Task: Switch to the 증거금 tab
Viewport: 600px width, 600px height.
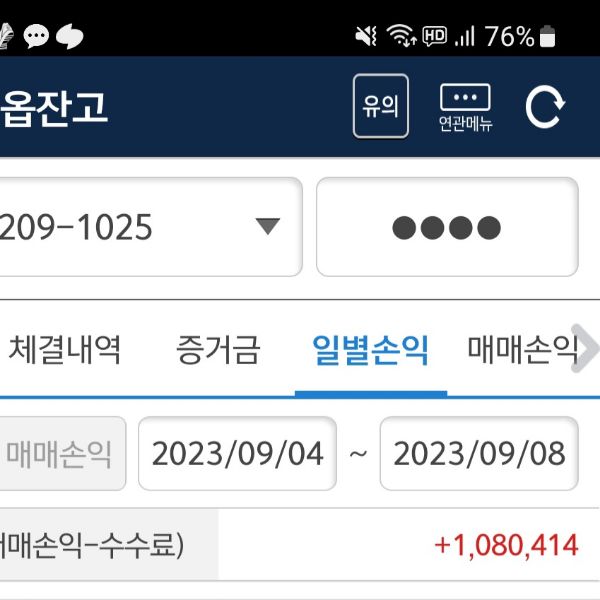Action: coord(218,350)
